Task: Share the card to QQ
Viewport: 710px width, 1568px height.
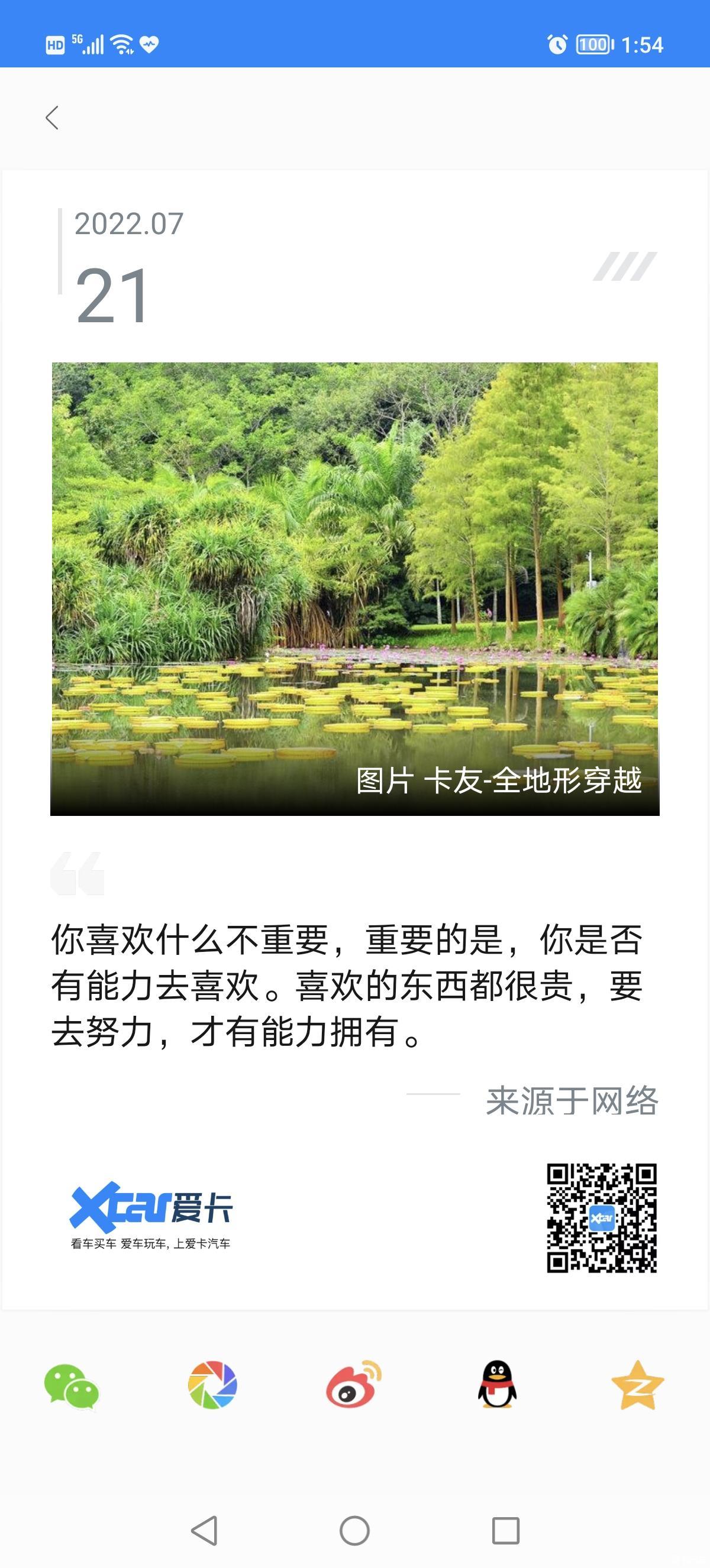Action: (497, 1384)
